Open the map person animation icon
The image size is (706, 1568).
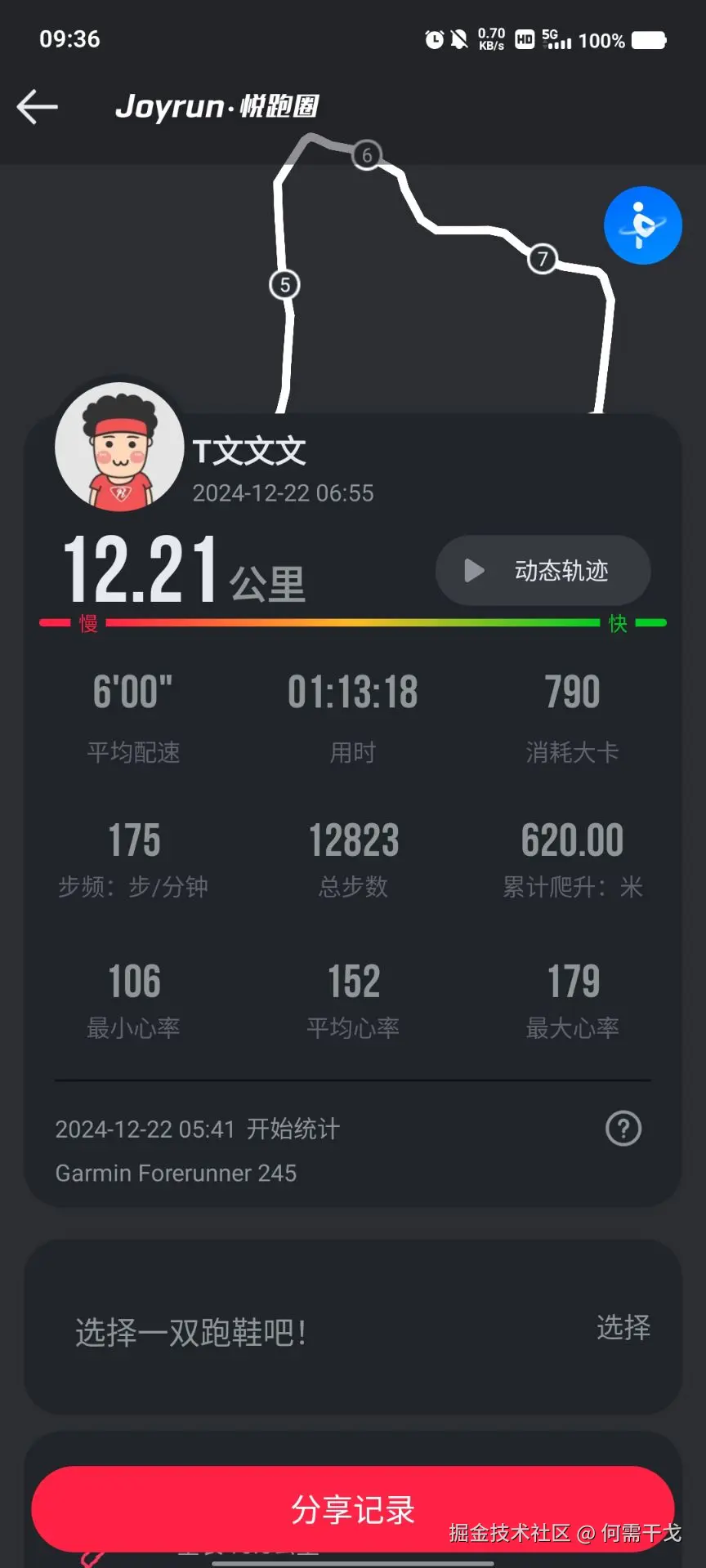click(643, 225)
